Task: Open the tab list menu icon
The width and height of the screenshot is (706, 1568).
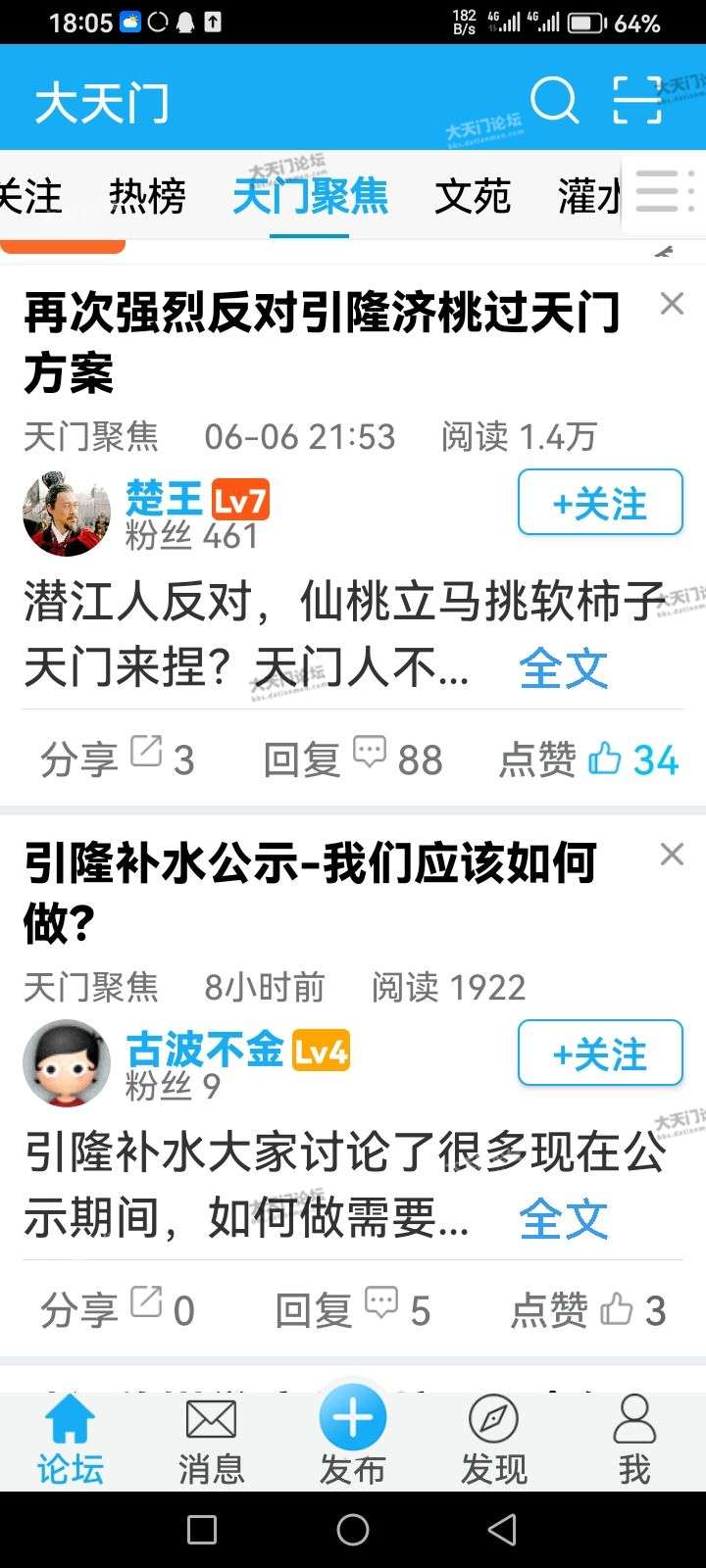Action: point(659,193)
